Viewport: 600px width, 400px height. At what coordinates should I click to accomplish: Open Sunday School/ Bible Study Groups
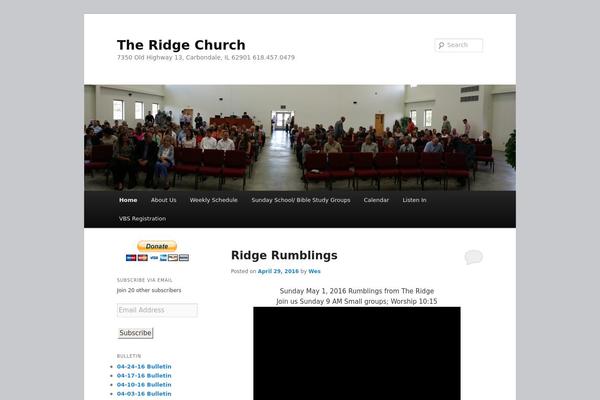point(301,200)
